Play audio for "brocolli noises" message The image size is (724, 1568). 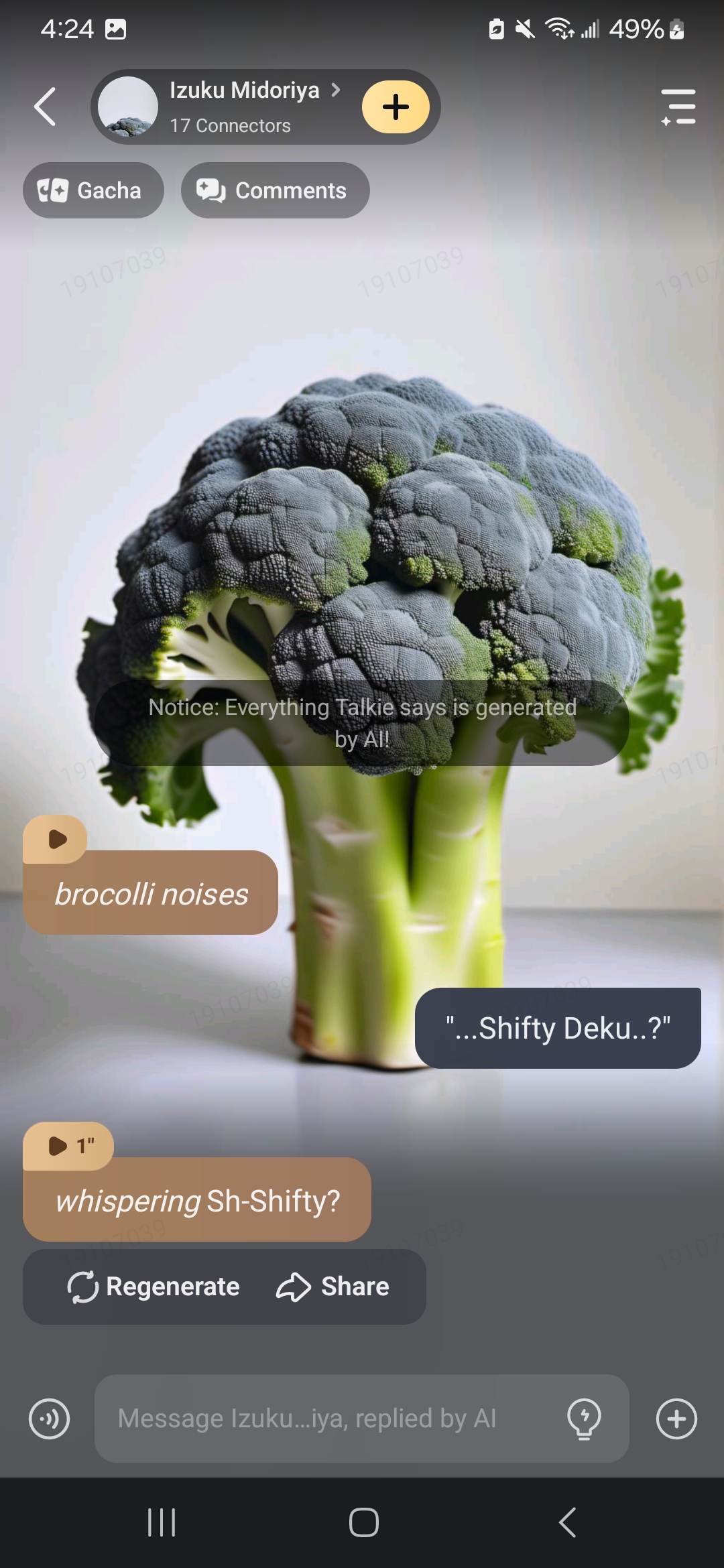[57, 839]
